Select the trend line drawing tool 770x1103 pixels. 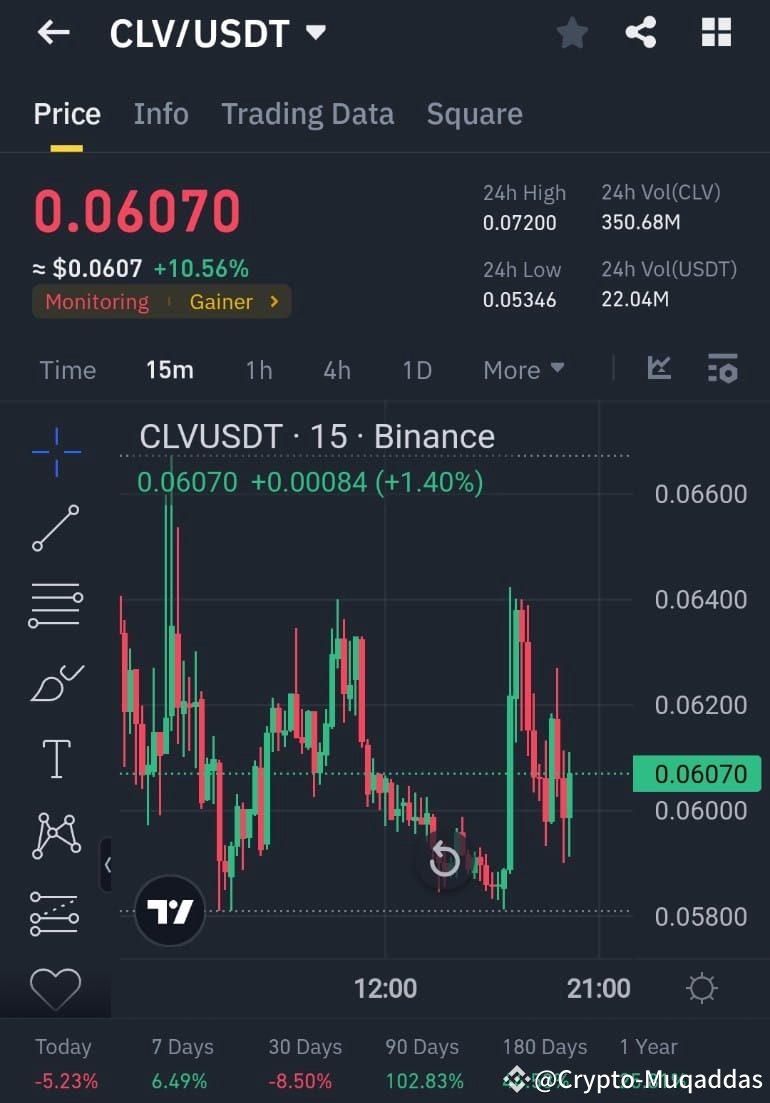point(55,528)
